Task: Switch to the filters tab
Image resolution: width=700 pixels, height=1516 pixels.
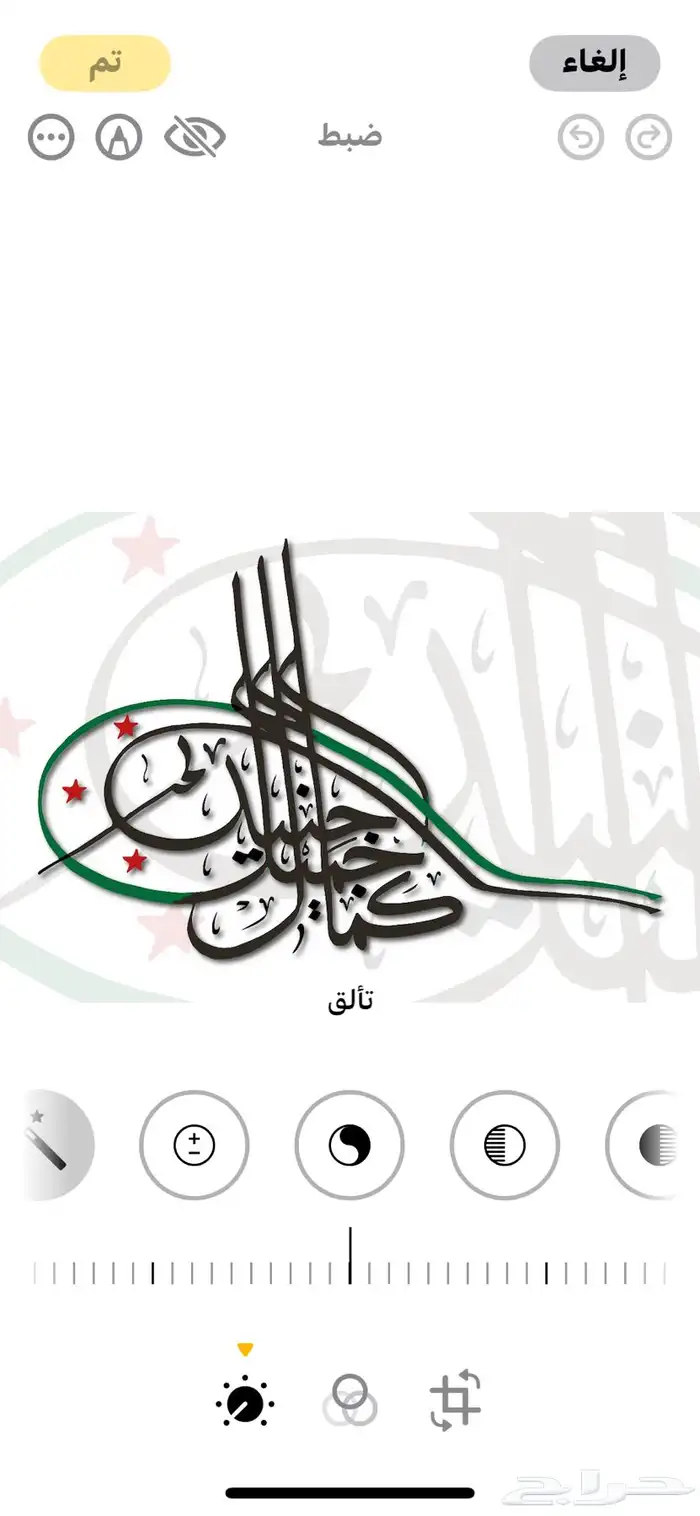Action: (x=350, y=1400)
